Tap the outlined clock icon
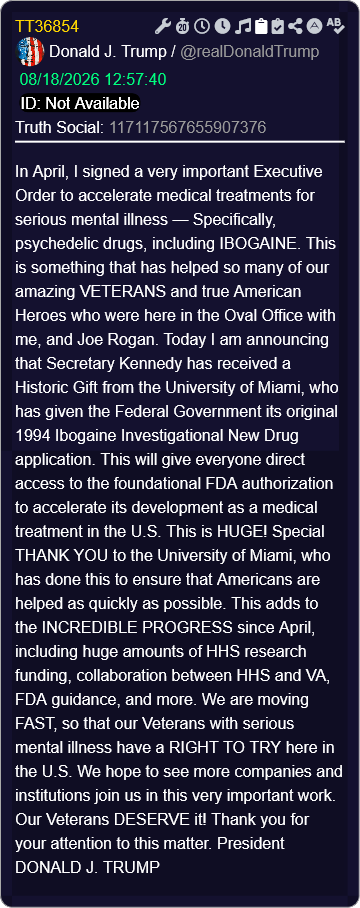Image resolution: width=360 pixels, height=908 pixels. [202, 26]
